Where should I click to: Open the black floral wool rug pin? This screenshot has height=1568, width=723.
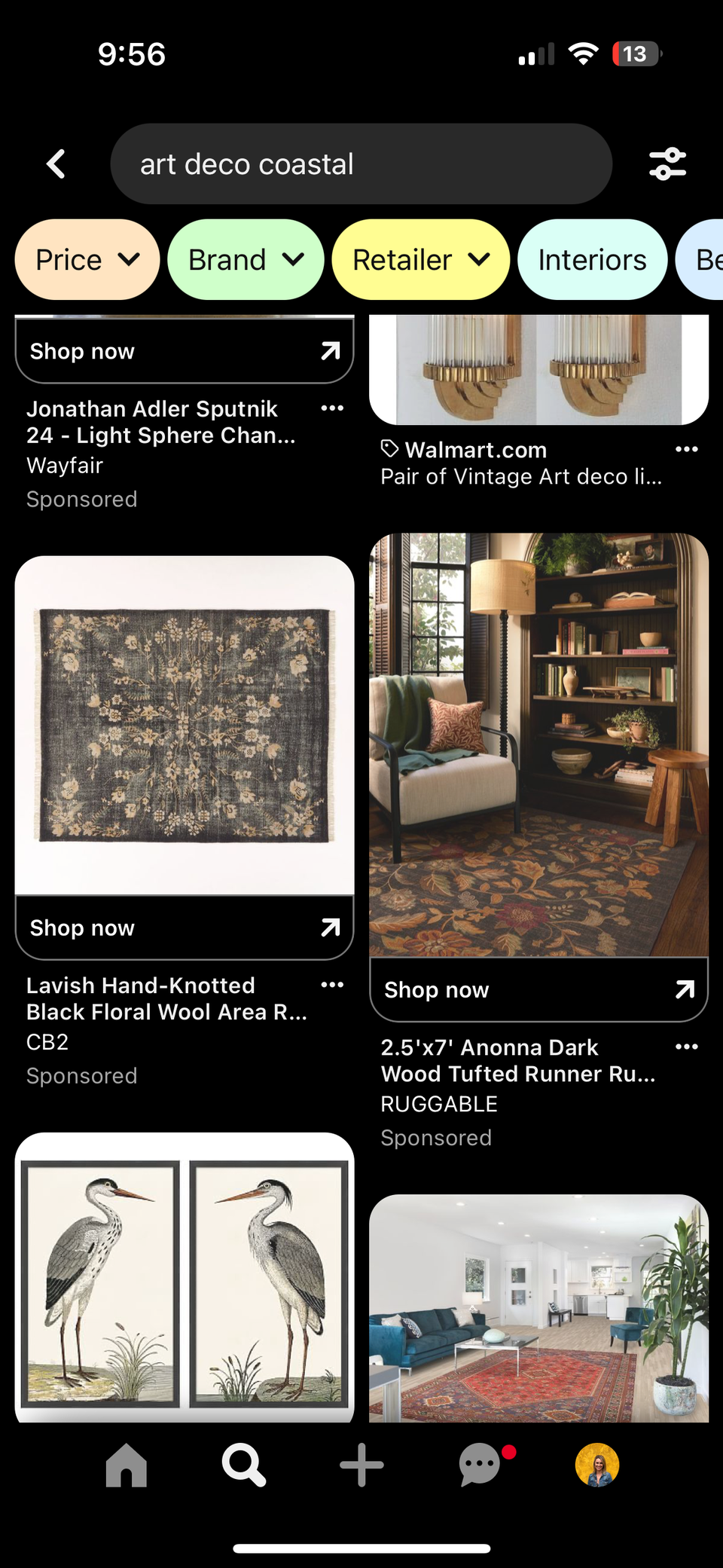pyautogui.click(x=185, y=725)
